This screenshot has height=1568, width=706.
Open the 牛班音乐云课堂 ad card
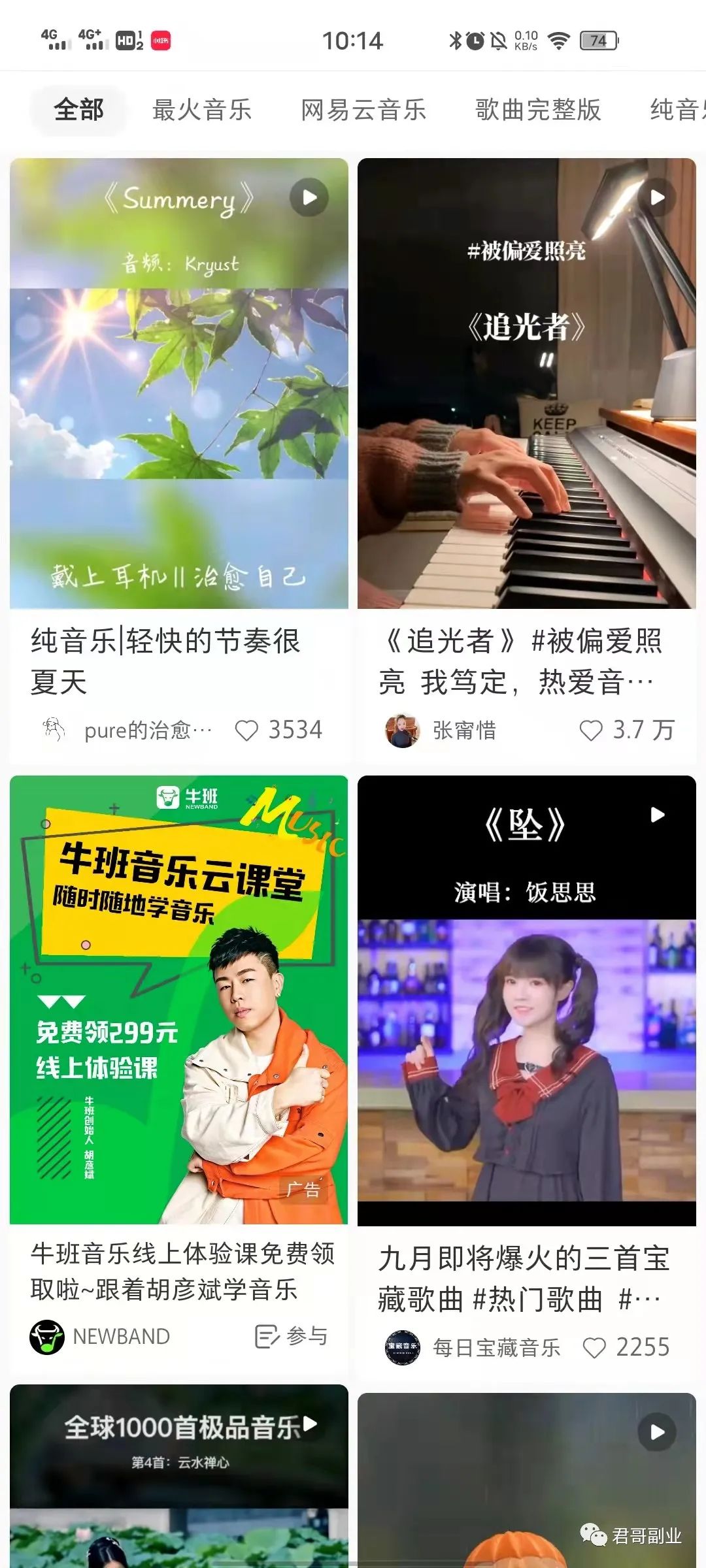(179, 1000)
